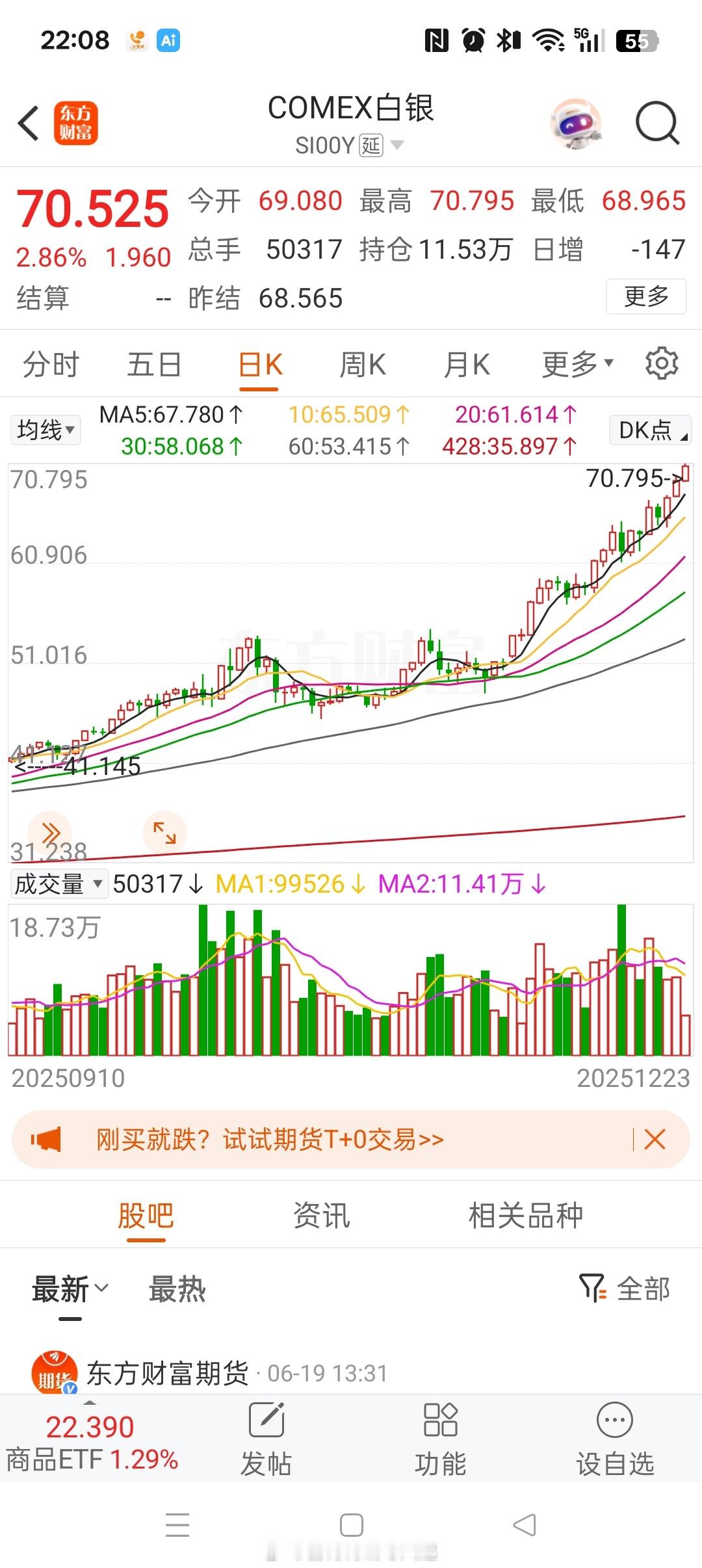Tap the fast-forward double-arrow icon on the chart
This screenshot has width=702, height=1568.
[x=52, y=833]
